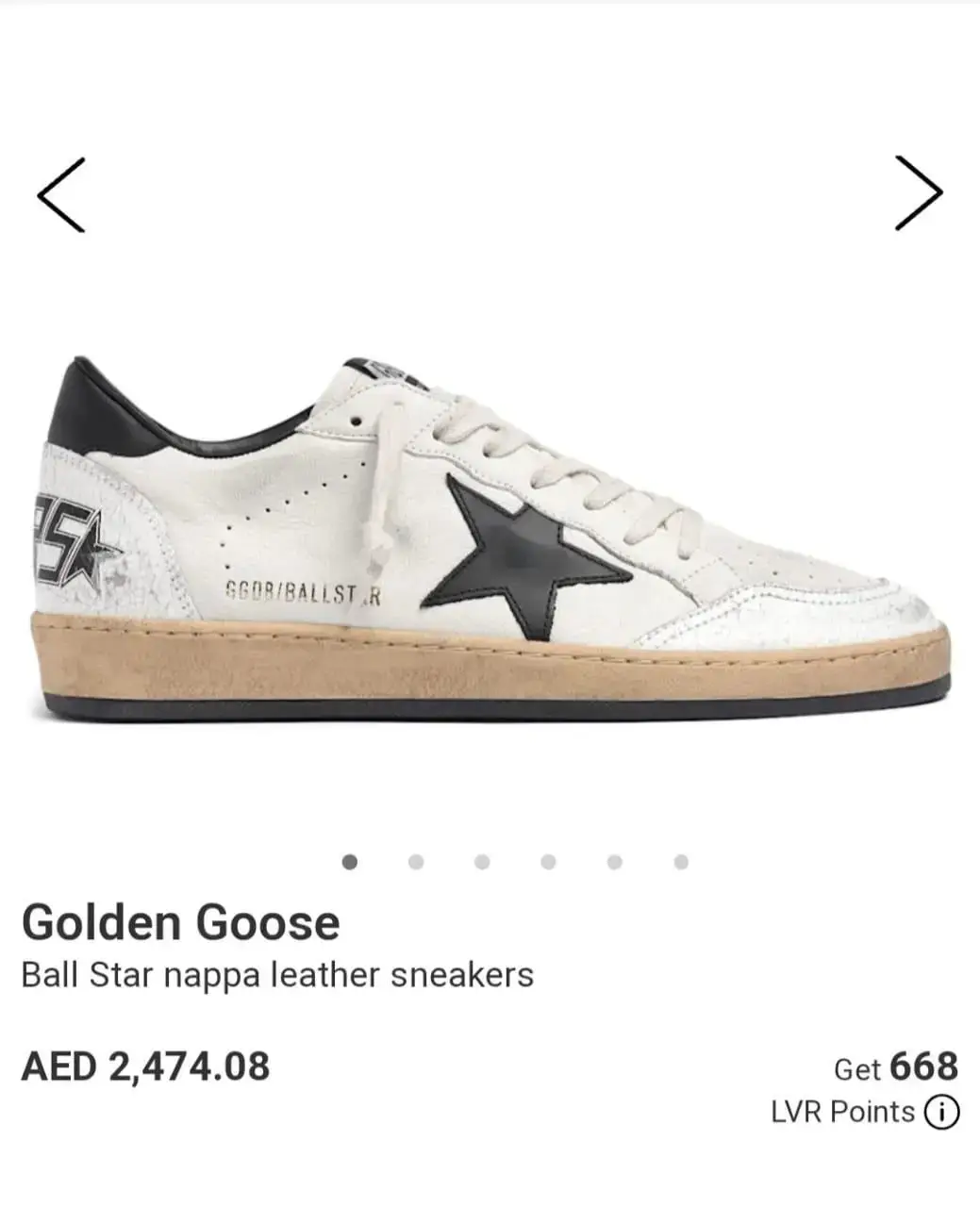This screenshot has width=980, height=1207.
Task: Toggle the currently active image indicator dot
Action: coord(352,860)
